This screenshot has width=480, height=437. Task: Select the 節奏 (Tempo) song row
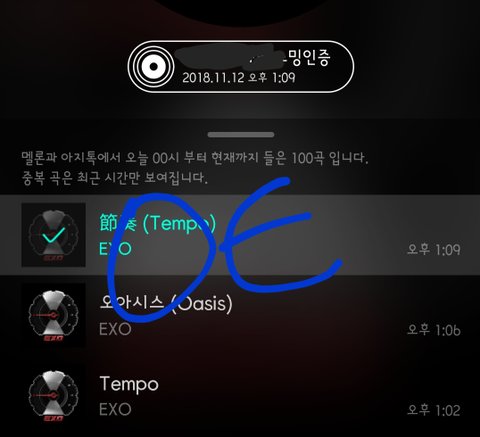tap(240, 235)
